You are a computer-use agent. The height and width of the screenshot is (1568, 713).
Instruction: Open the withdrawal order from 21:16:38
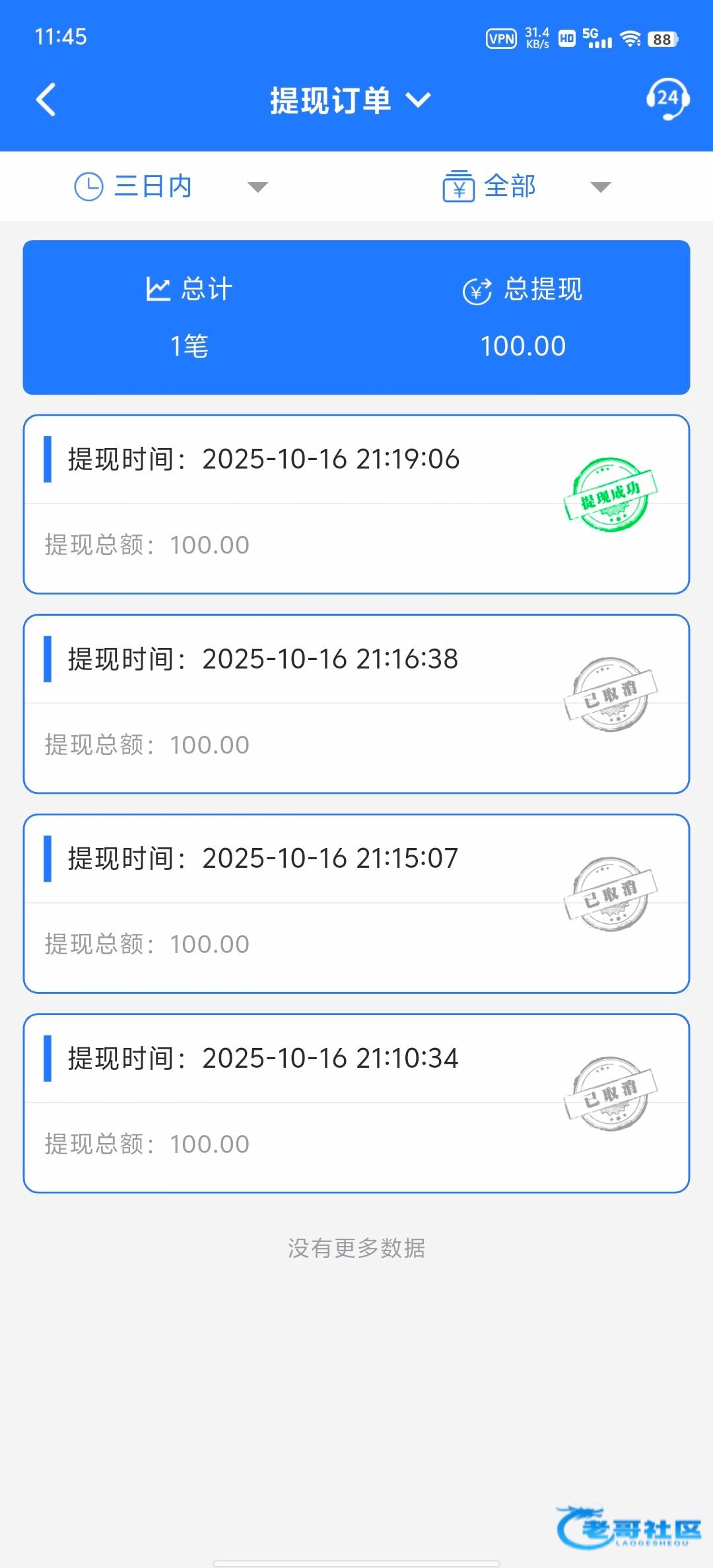pyautogui.click(x=356, y=703)
